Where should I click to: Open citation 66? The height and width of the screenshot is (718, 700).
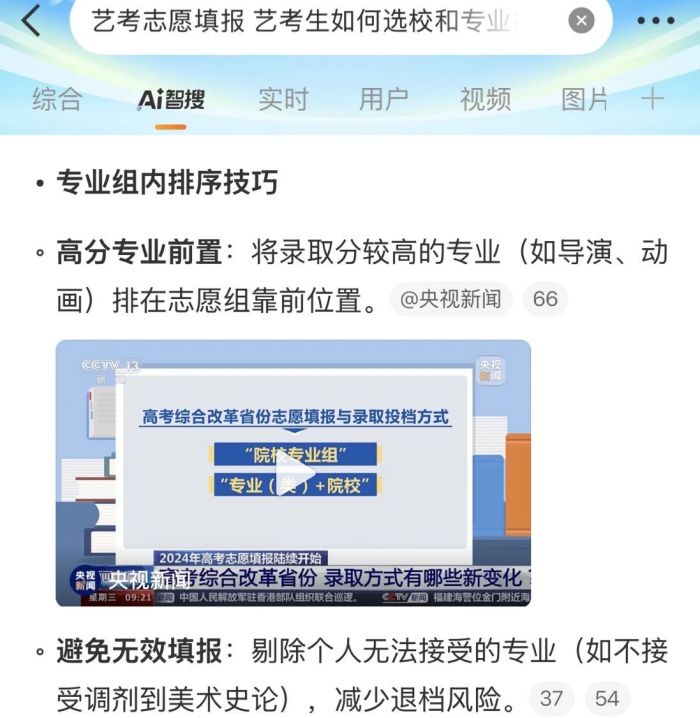pos(545,300)
